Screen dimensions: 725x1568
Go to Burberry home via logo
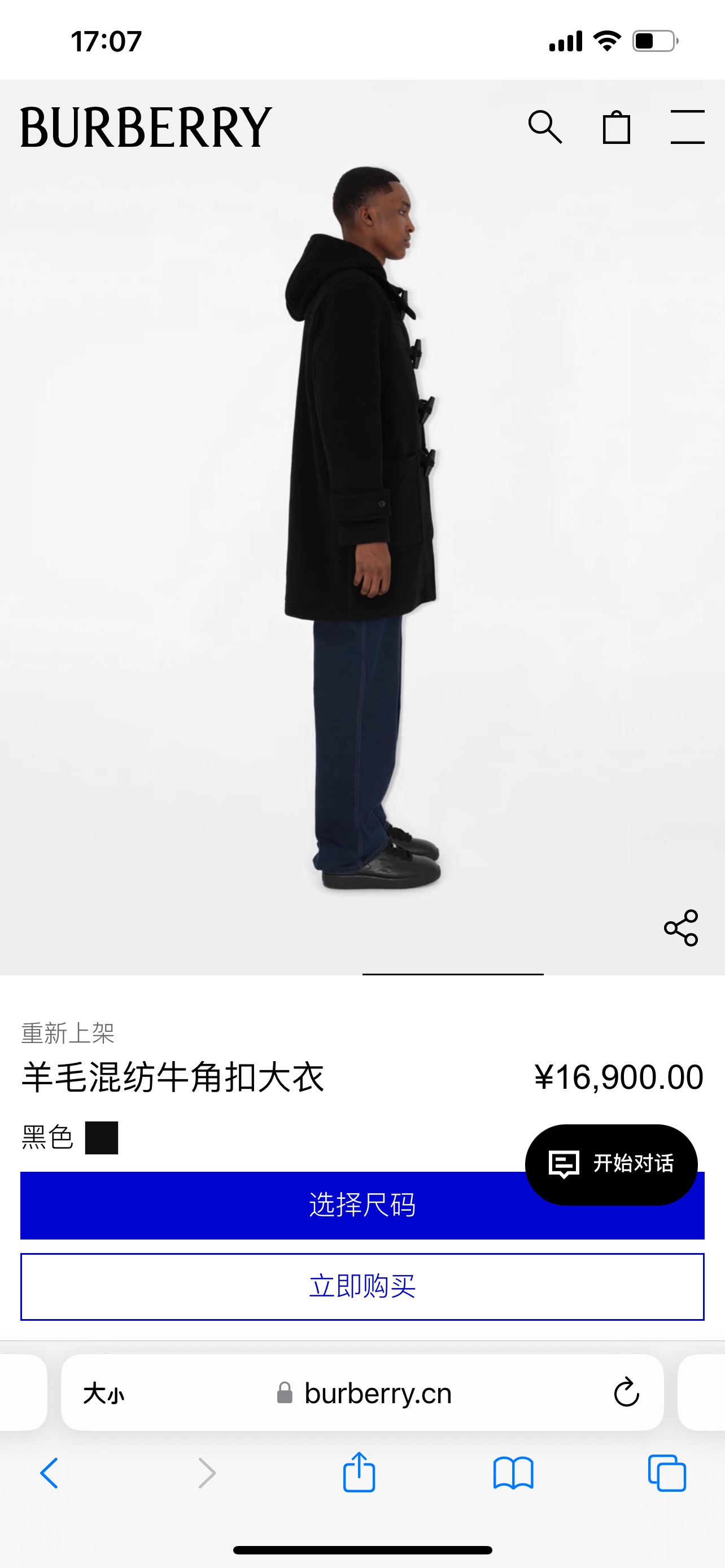[x=146, y=127]
